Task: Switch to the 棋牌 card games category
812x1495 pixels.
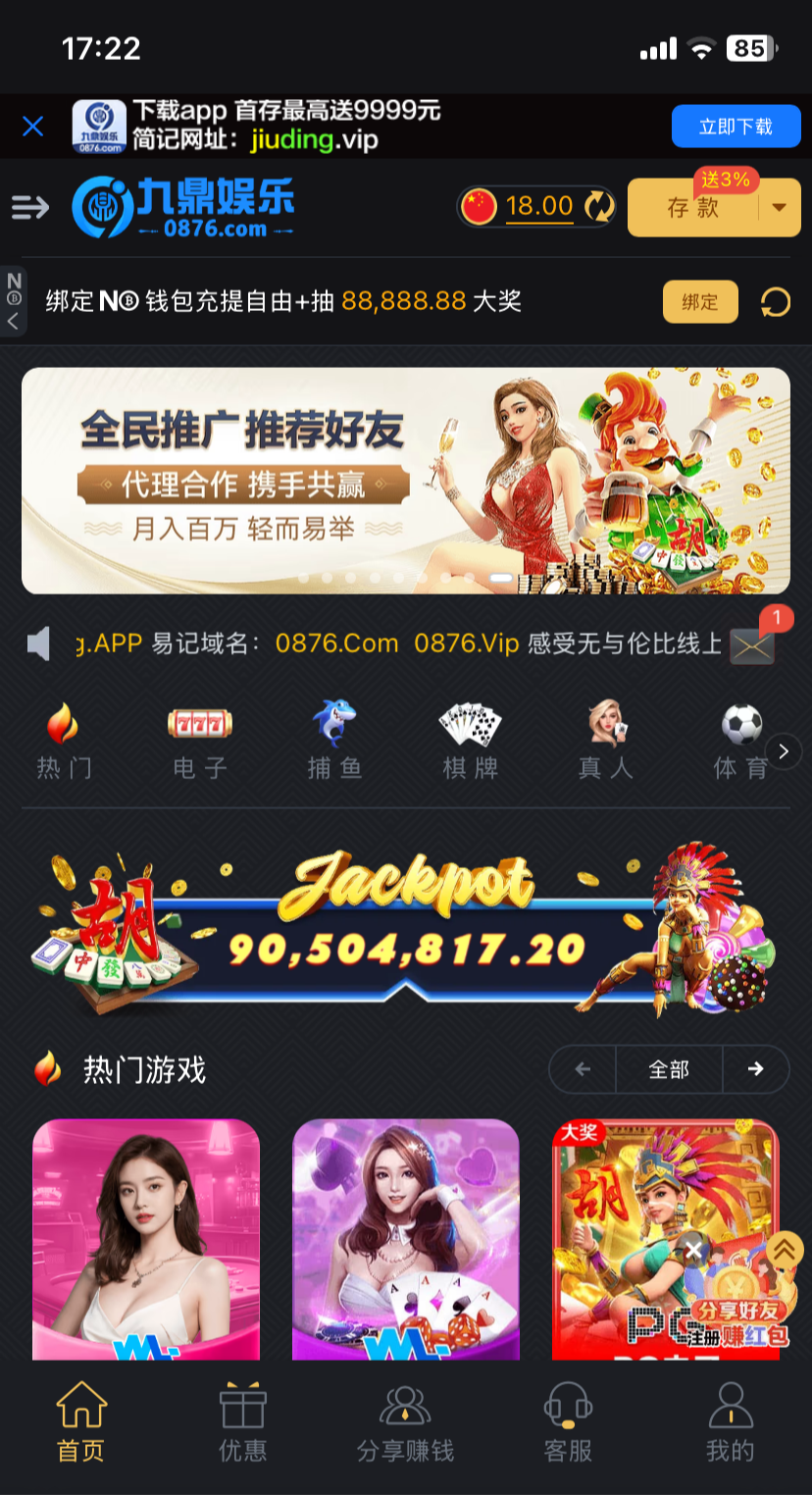Action: pyautogui.click(x=471, y=742)
